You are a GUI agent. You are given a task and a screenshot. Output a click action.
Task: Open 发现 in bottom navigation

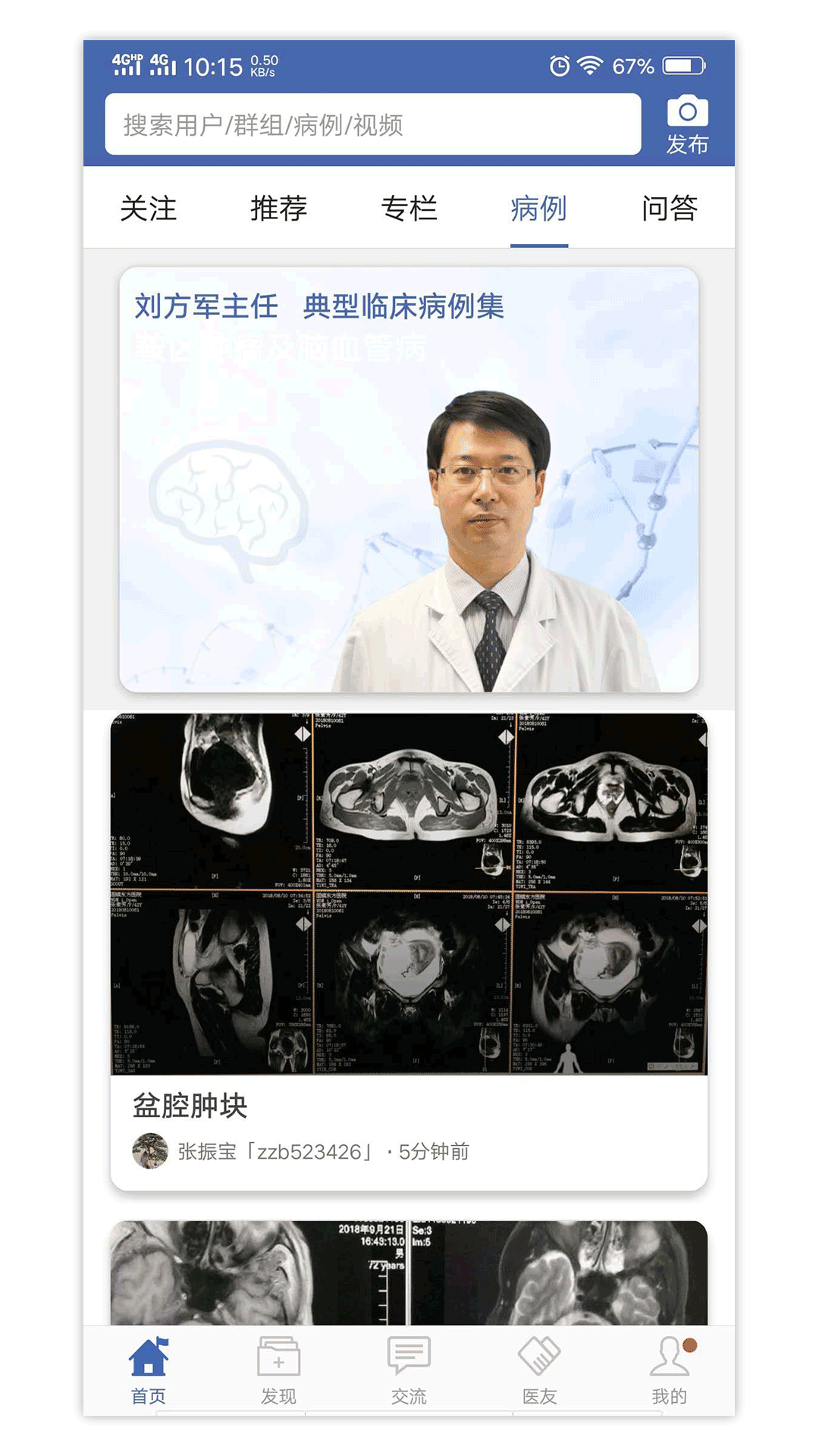point(278,1371)
